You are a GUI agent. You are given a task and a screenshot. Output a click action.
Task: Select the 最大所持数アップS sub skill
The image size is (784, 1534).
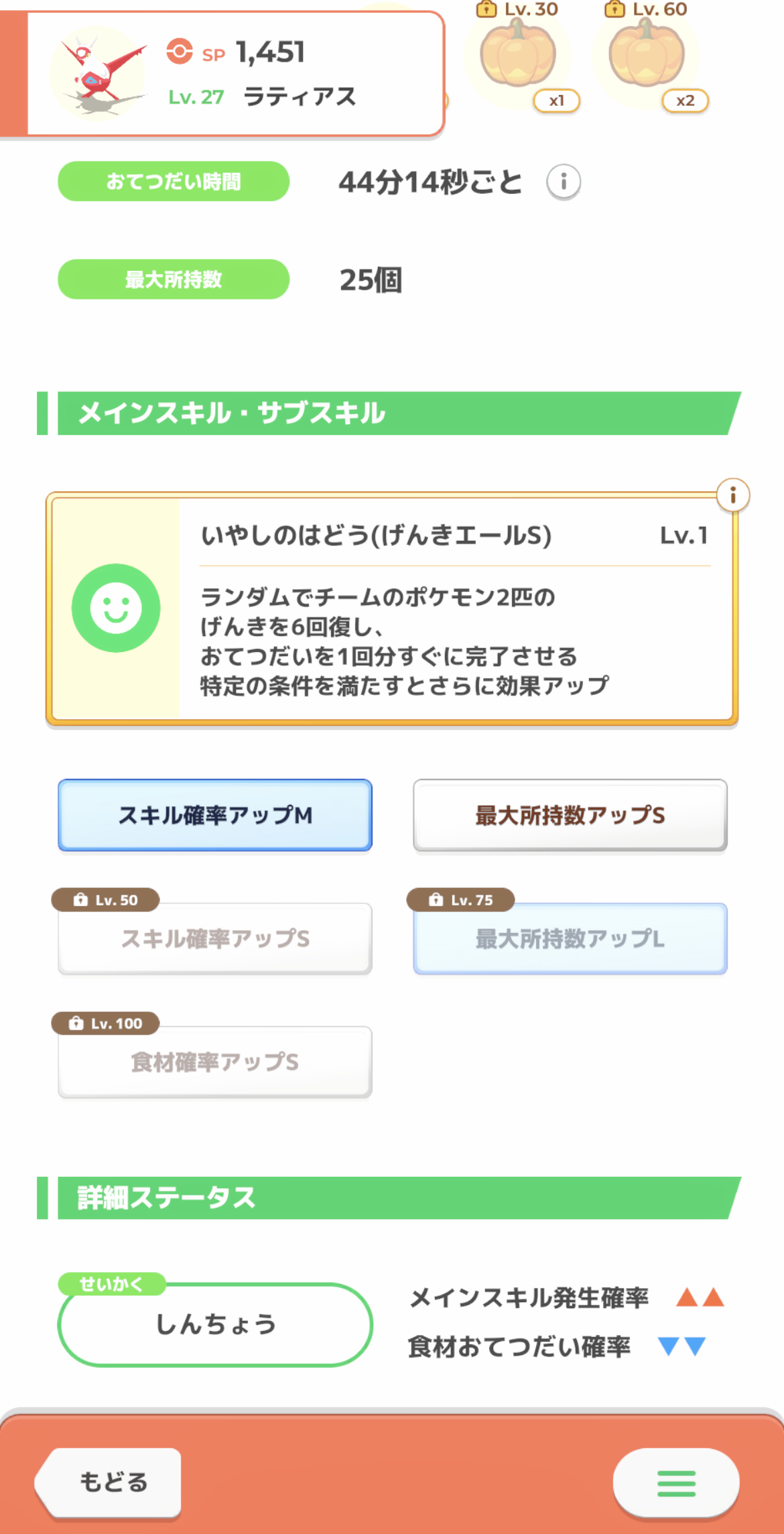(x=570, y=815)
